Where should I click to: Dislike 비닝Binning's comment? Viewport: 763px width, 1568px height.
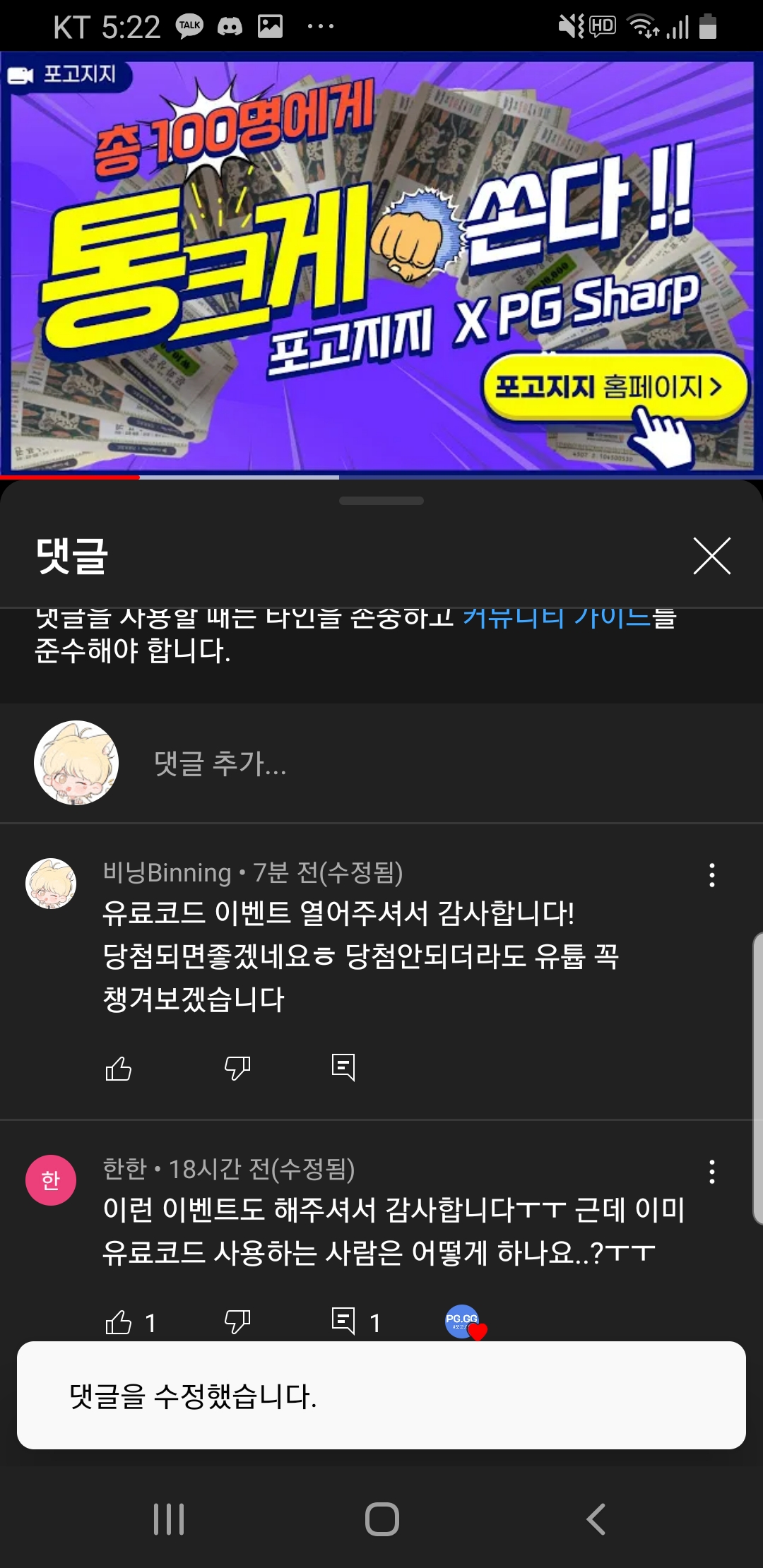click(237, 1068)
